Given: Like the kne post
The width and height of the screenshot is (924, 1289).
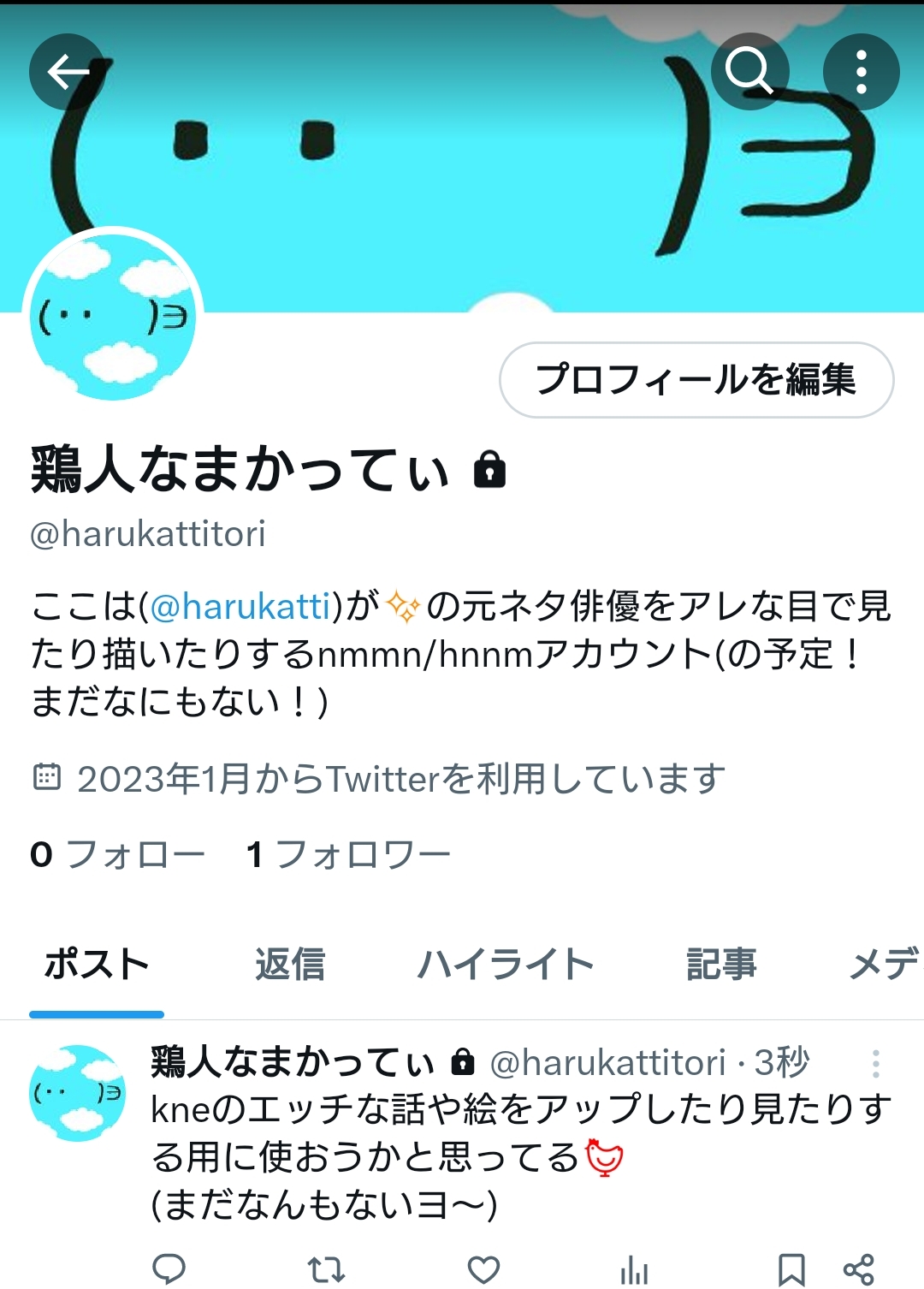Looking at the screenshot, I should coord(483,1268).
